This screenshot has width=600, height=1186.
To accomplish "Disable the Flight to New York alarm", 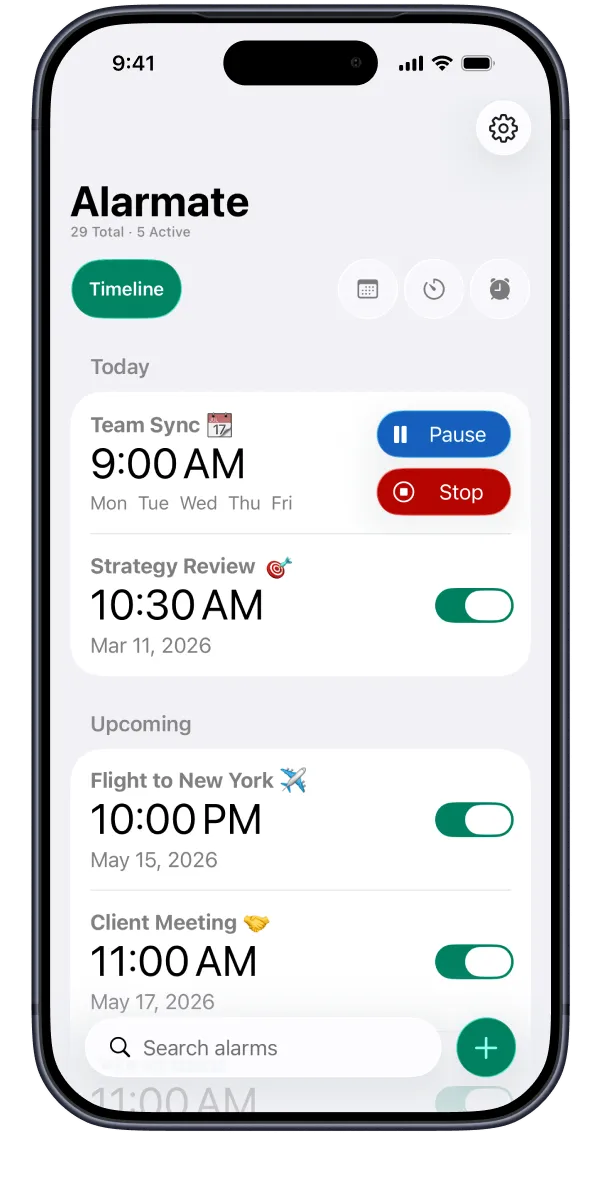I will (474, 820).
